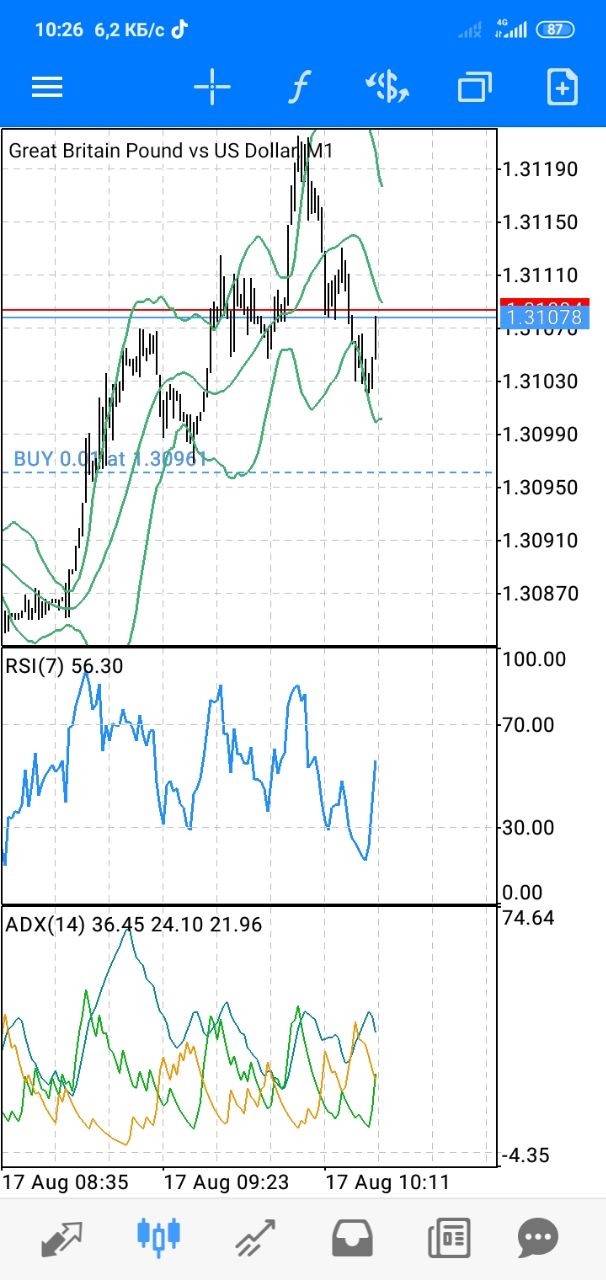
Task: Activate the crosshair tool
Action: [212, 87]
